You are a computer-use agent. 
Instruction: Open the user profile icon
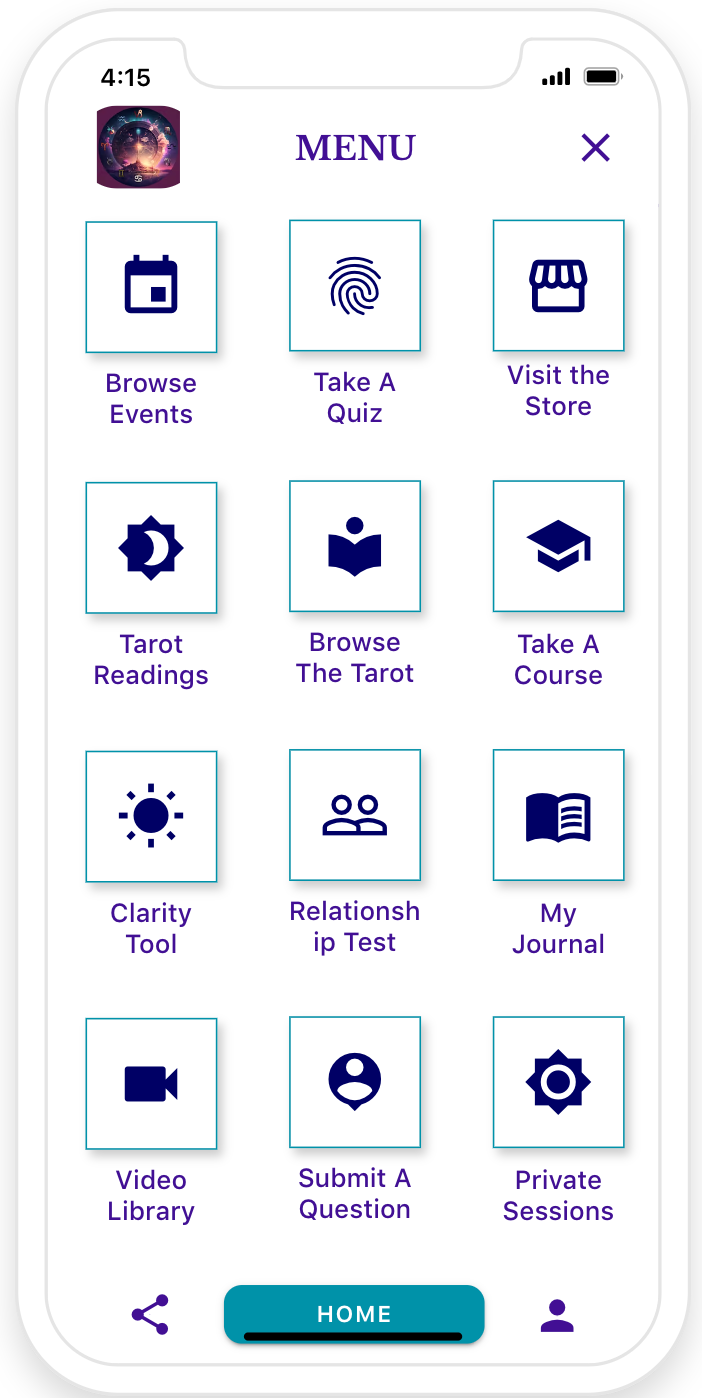[557, 1315]
